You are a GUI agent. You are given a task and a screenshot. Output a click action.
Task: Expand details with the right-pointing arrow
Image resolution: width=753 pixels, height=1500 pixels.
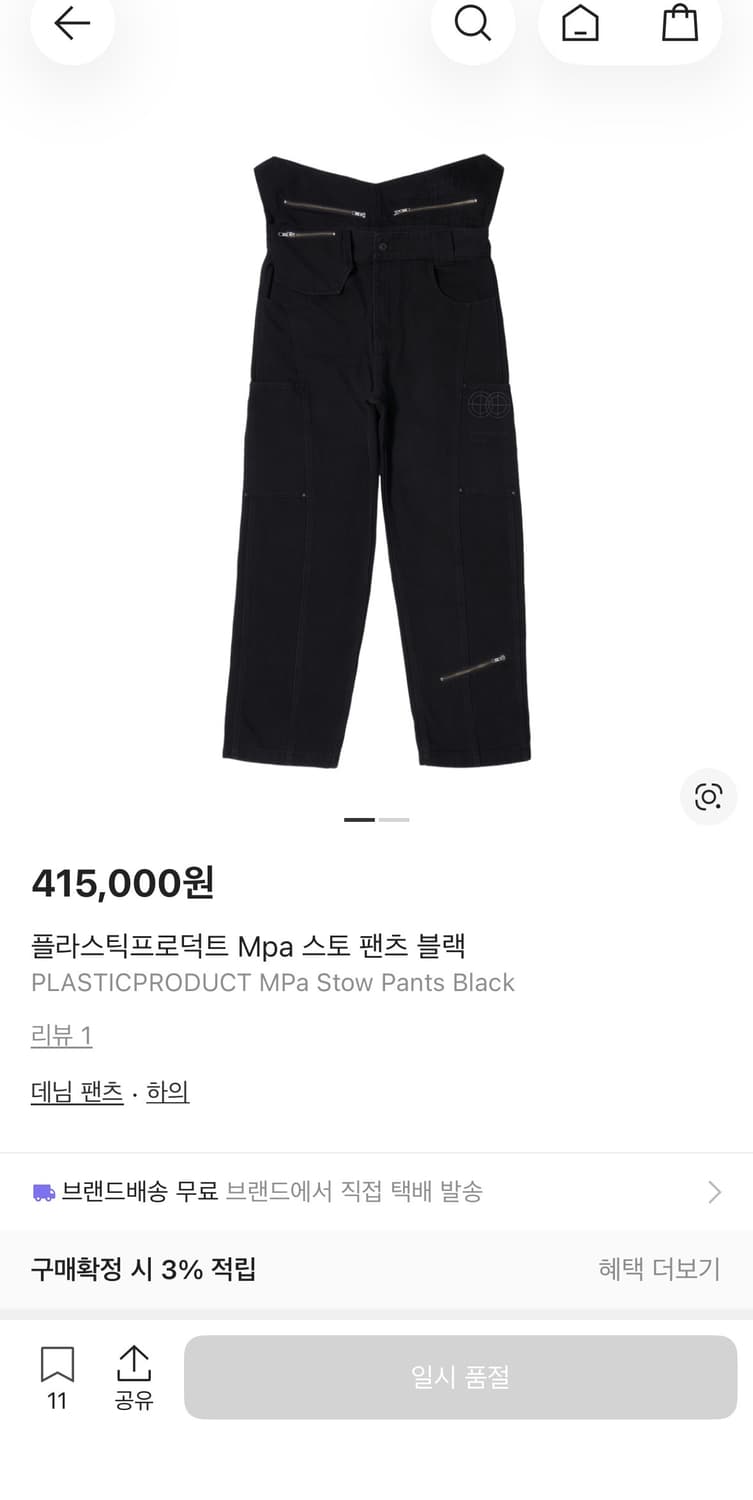[x=713, y=1191]
